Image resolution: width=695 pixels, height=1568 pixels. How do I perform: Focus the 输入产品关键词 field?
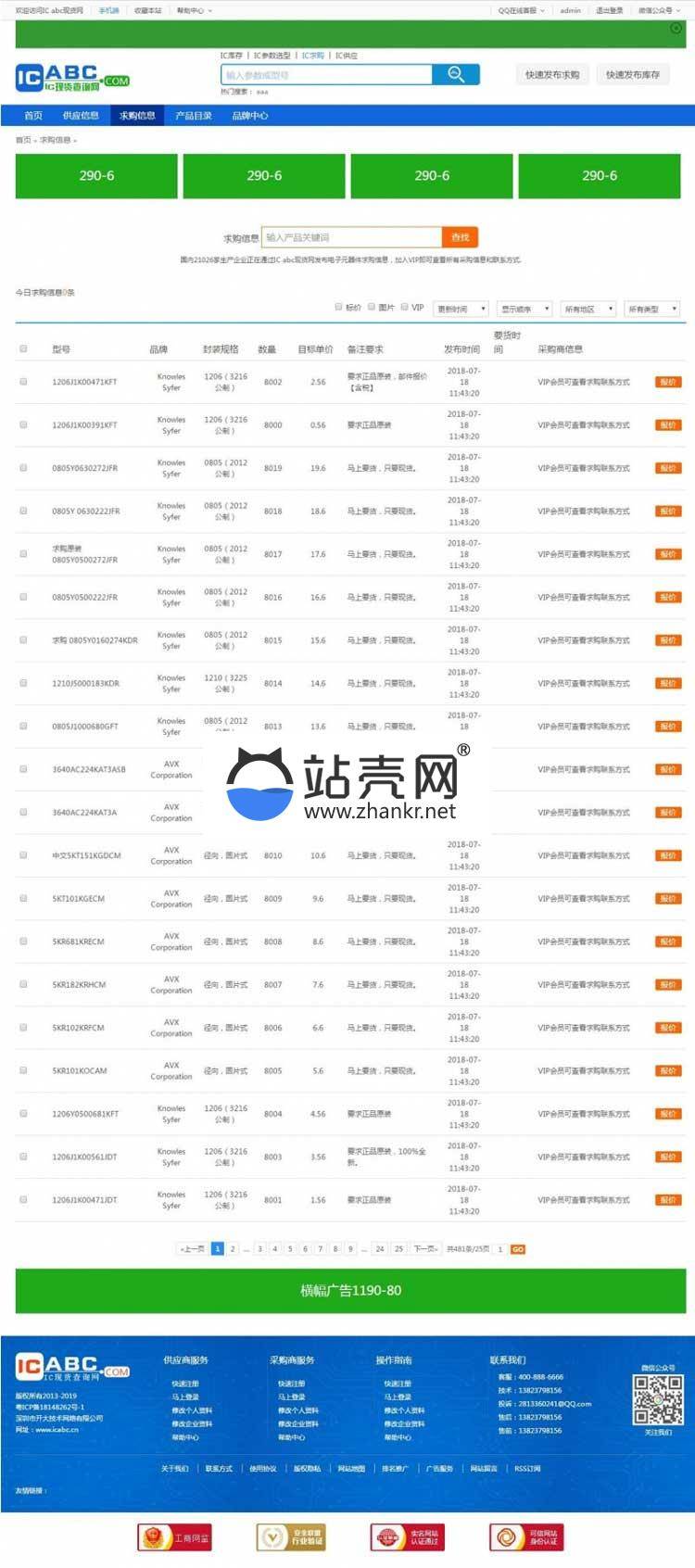click(x=351, y=237)
